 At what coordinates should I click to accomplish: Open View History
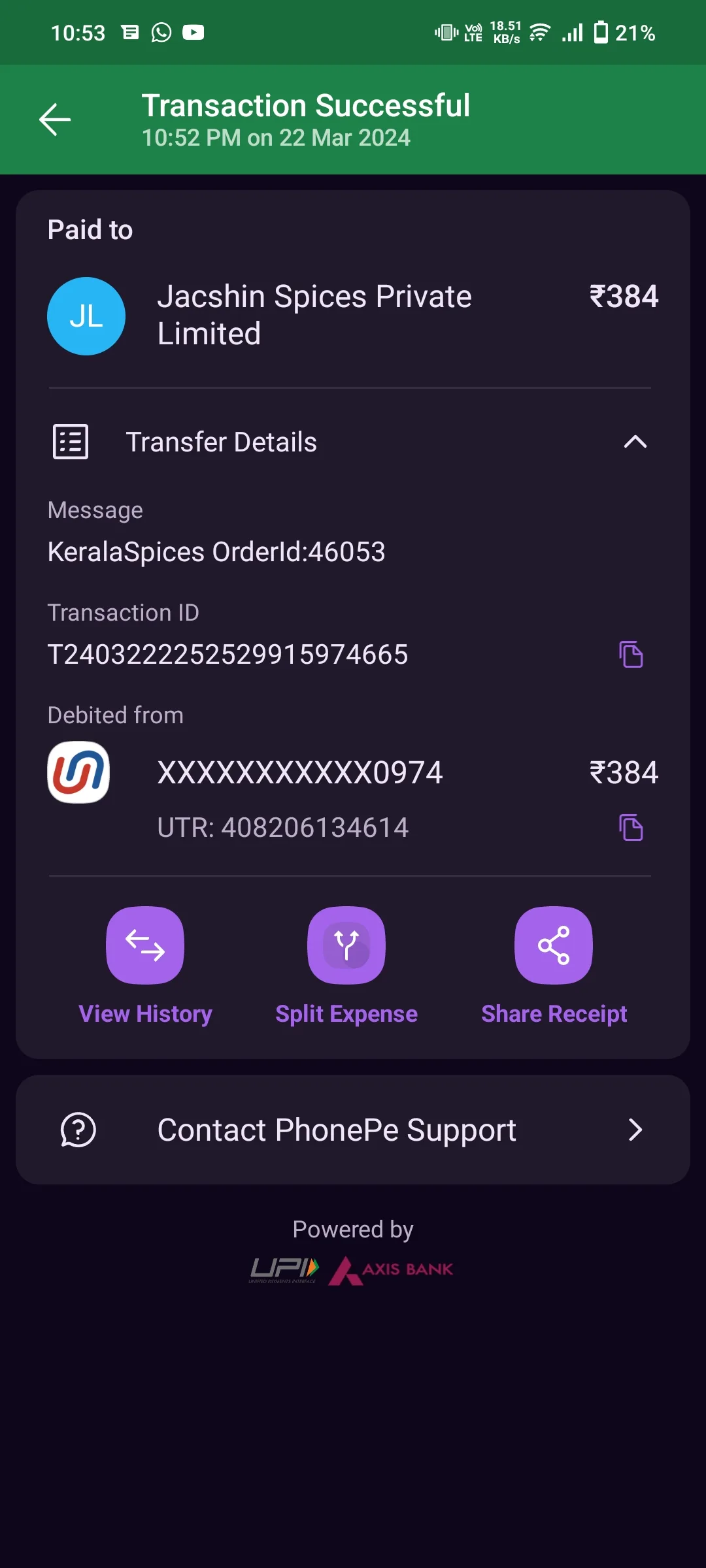(145, 965)
